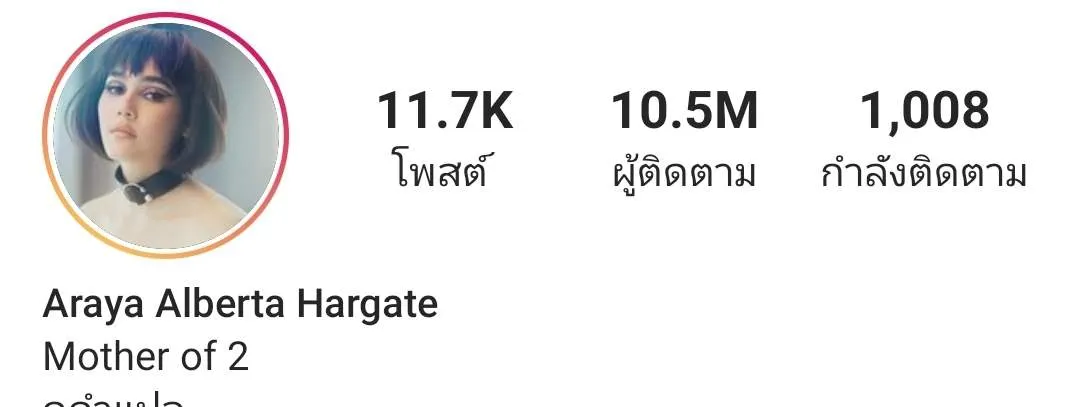
Task: Open the 1,008 following list
Action: [x=923, y=138]
